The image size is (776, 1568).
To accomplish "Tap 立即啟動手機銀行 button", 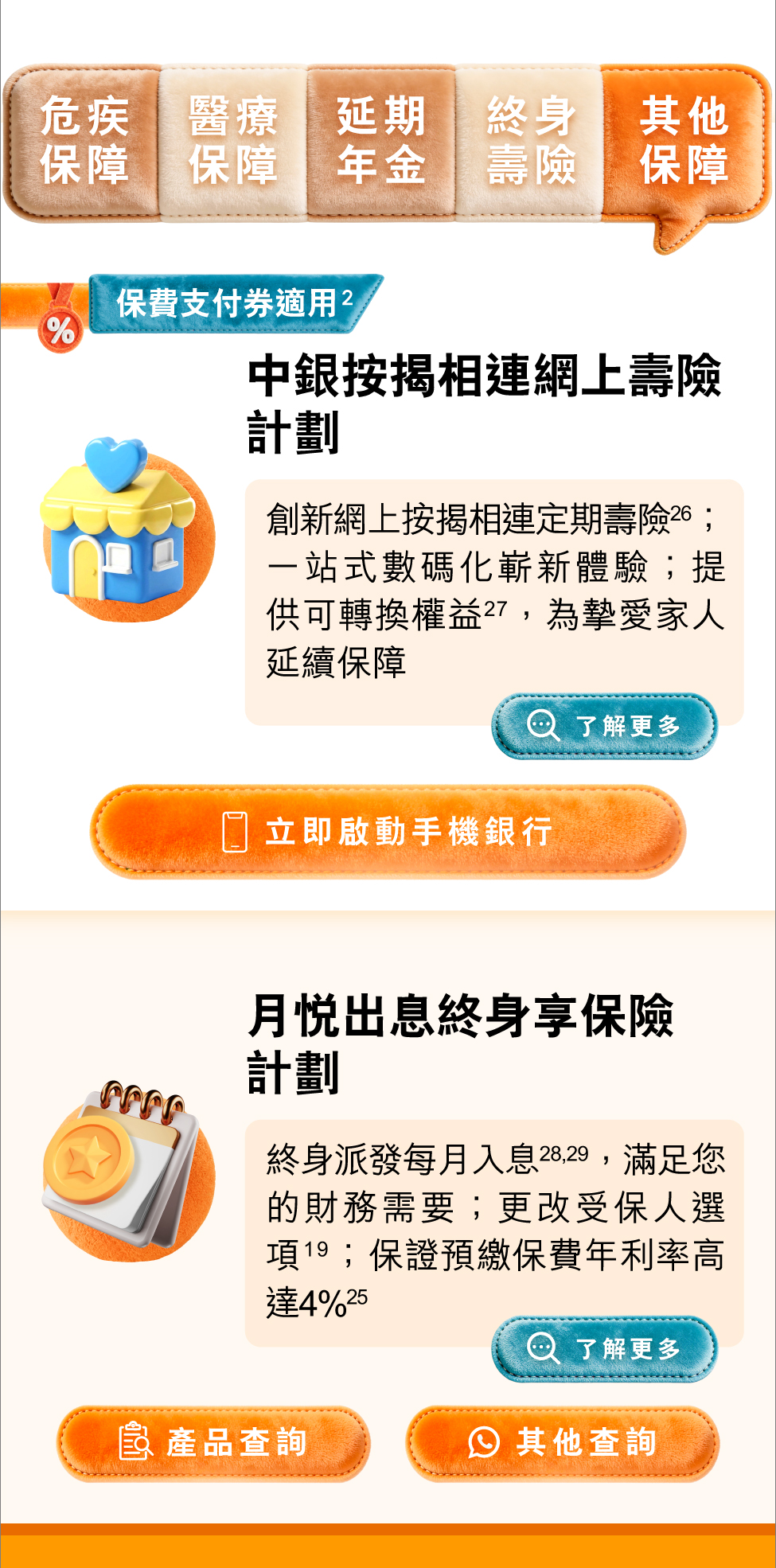I will [x=388, y=832].
